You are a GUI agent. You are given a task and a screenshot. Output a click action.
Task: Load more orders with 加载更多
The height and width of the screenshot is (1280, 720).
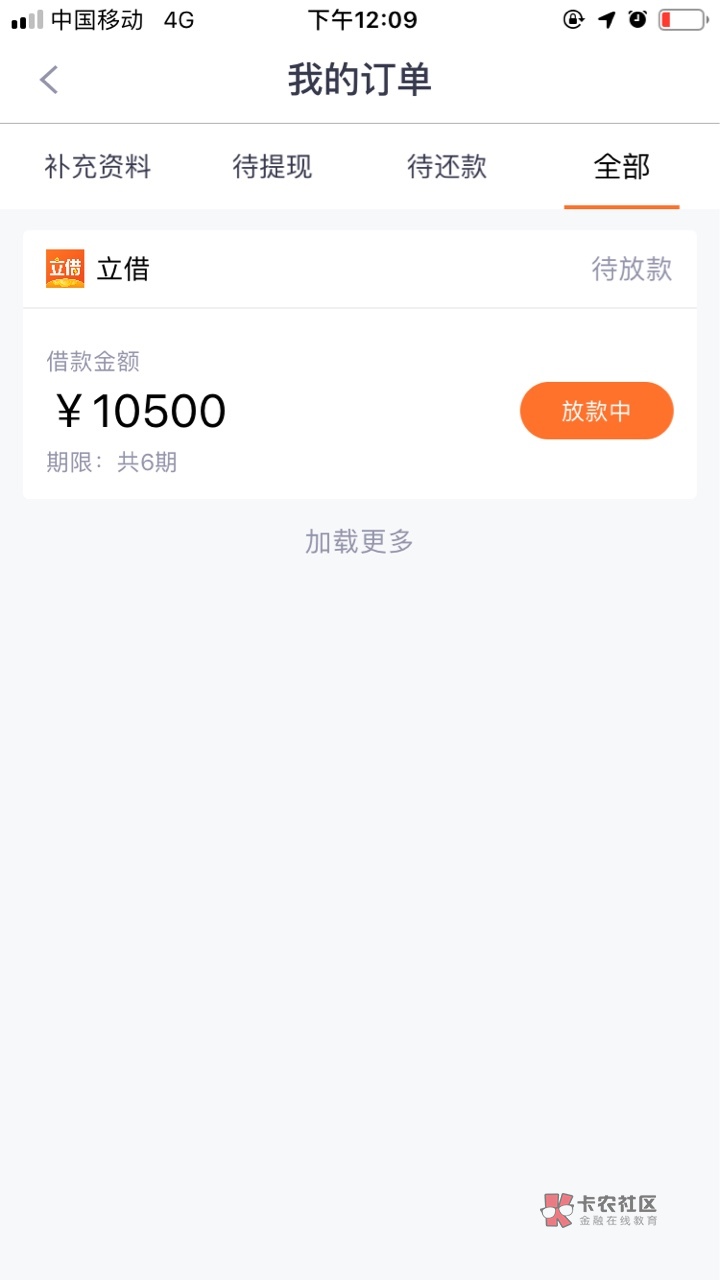(x=359, y=542)
